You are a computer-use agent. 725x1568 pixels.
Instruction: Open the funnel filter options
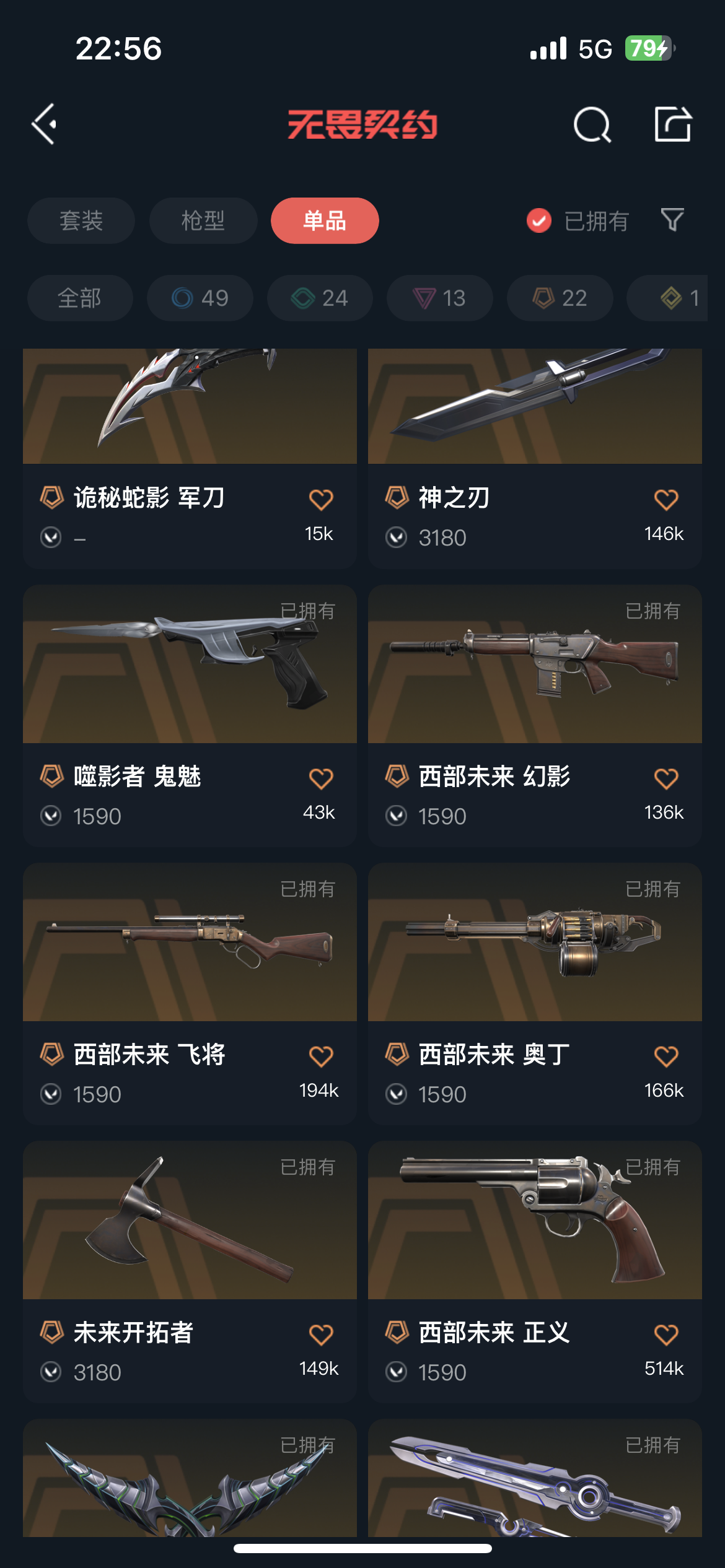tap(672, 220)
